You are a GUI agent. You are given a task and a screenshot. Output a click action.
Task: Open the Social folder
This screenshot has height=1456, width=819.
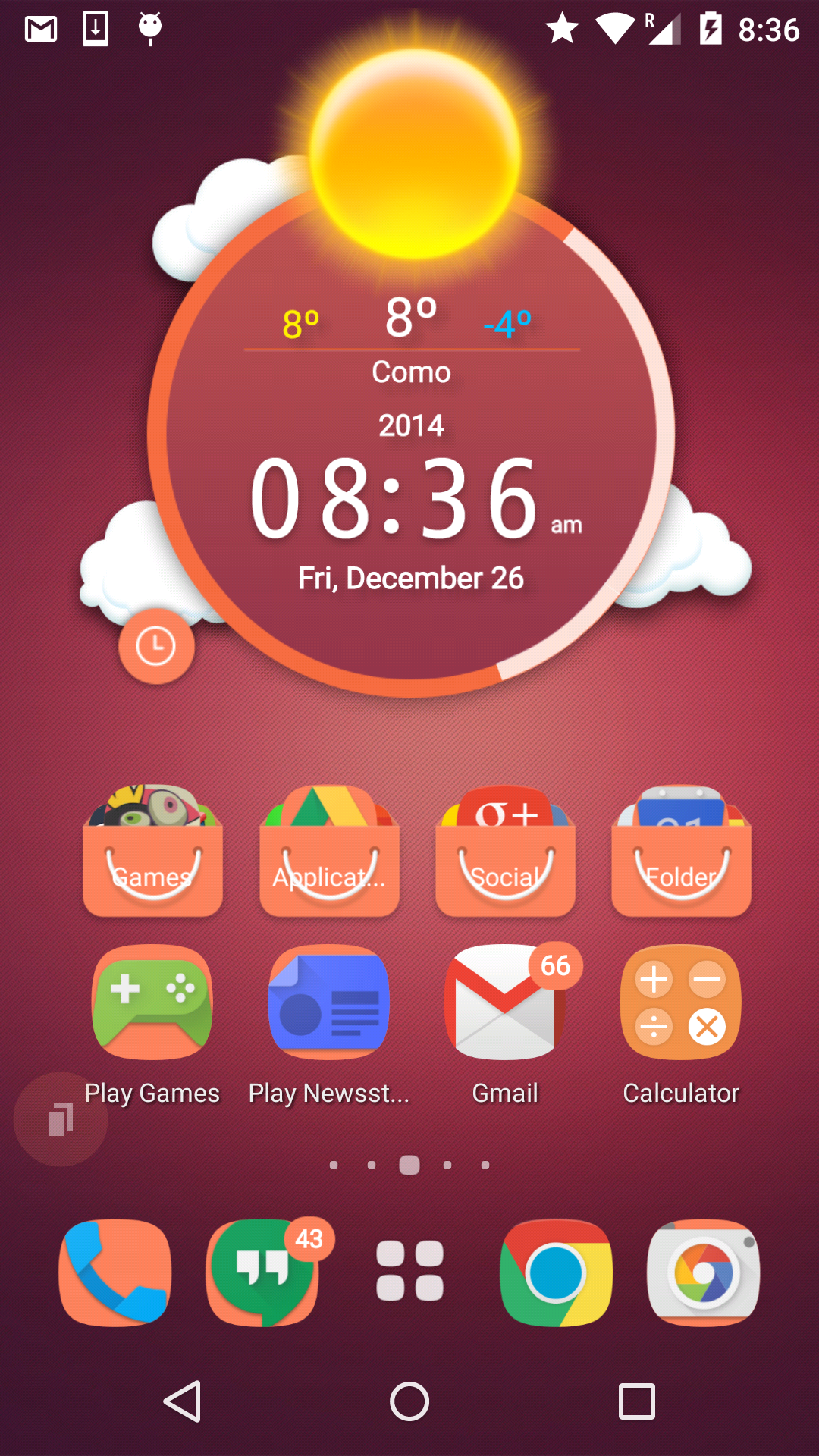click(x=505, y=853)
